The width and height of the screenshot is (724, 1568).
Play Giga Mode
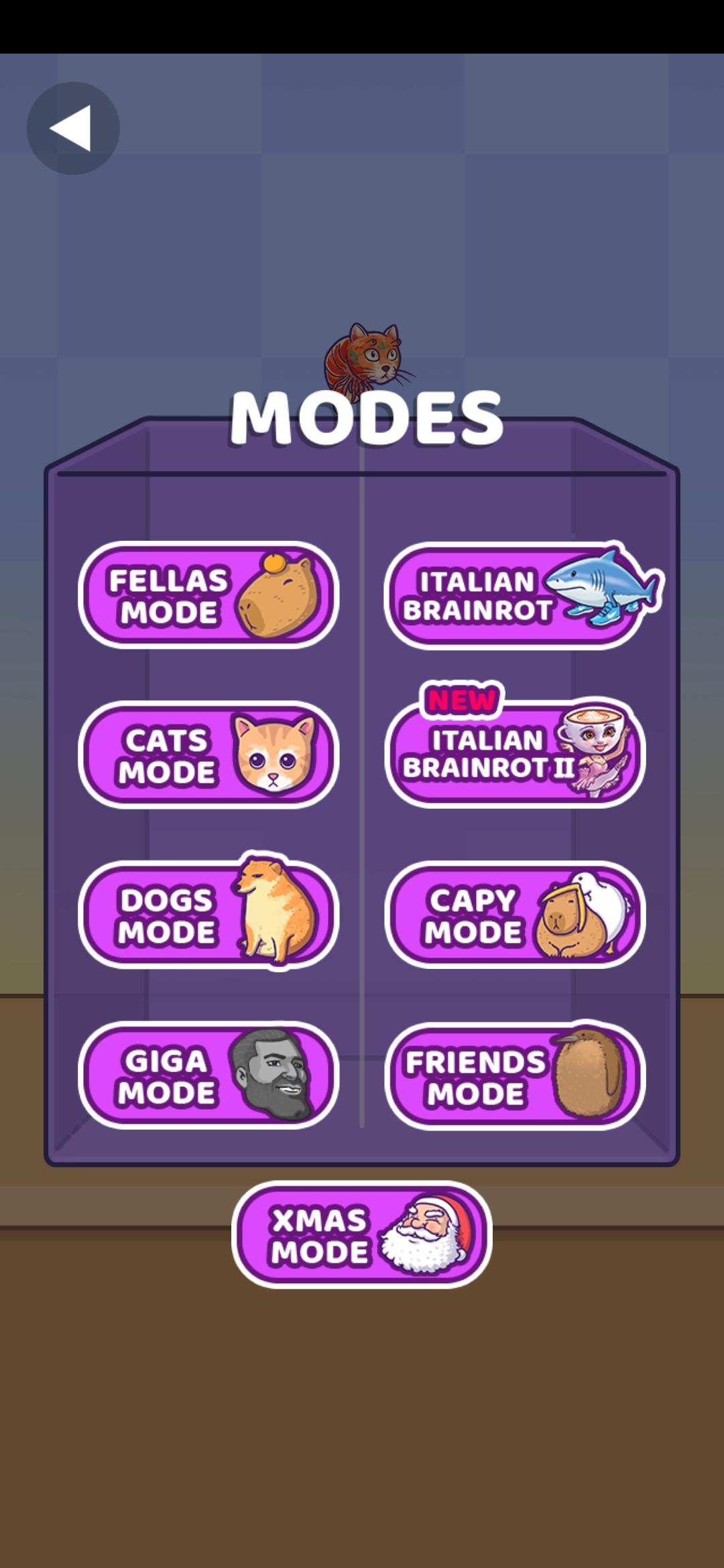(x=208, y=1075)
